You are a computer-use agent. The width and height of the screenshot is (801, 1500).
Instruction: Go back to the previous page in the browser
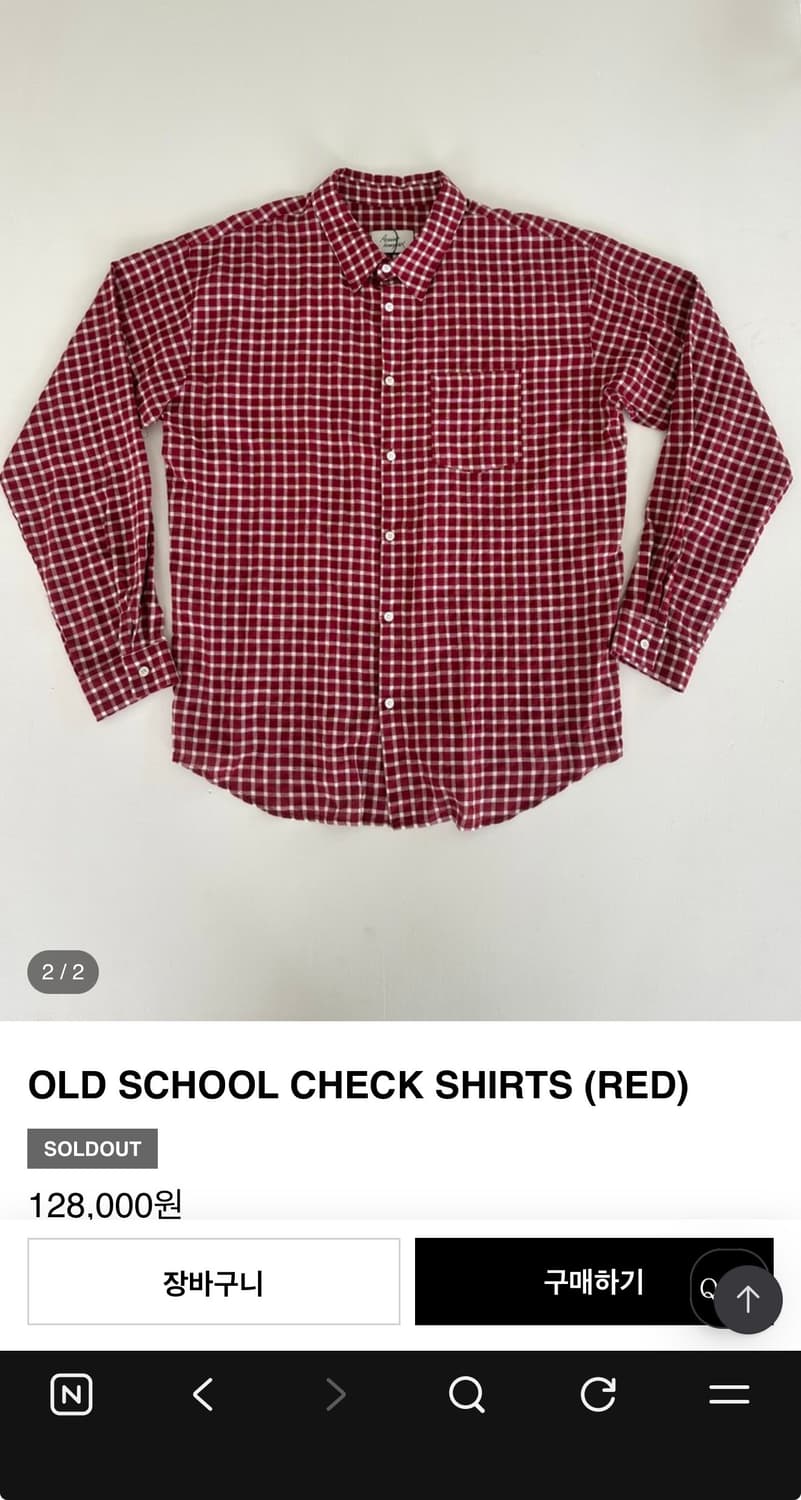click(203, 1394)
